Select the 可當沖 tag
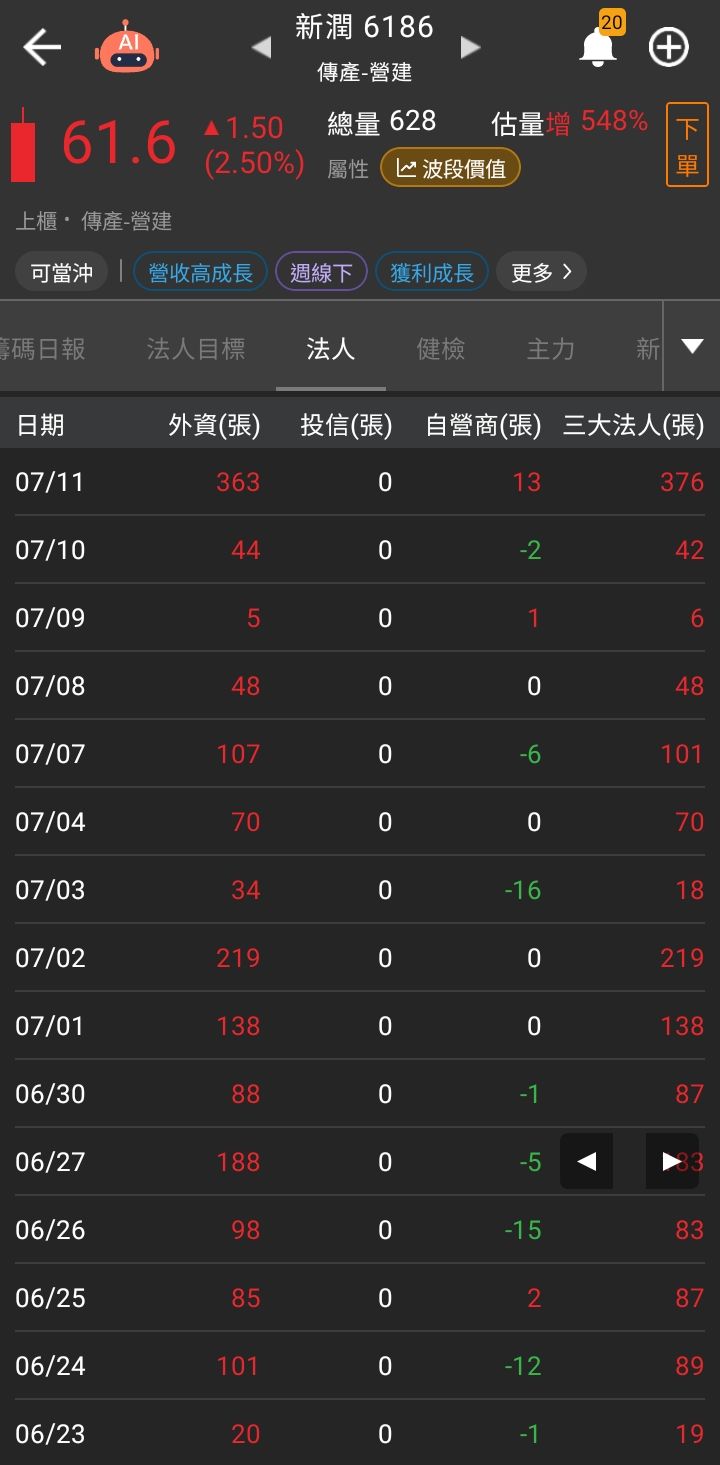720x1465 pixels. [61, 272]
